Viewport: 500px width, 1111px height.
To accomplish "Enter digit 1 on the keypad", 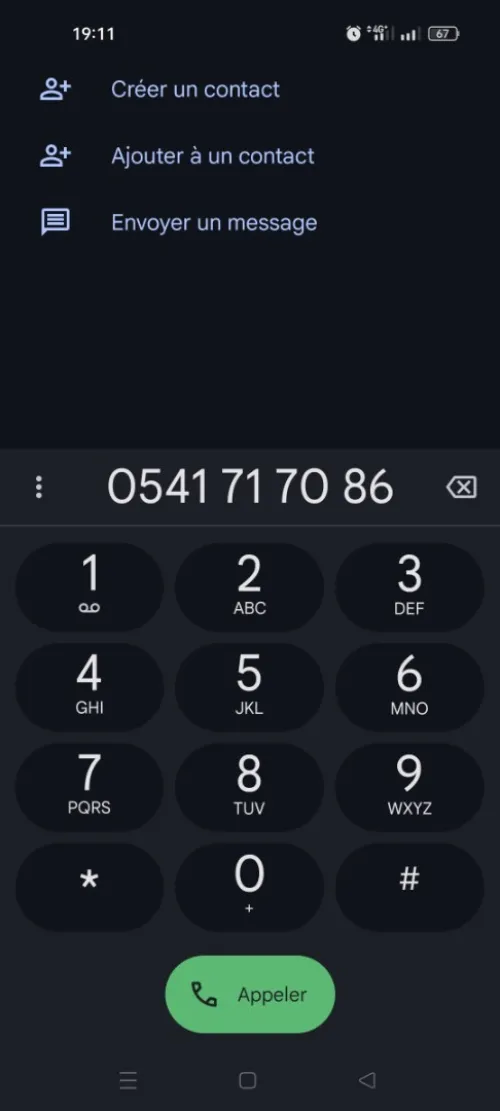I will click(x=89, y=587).
